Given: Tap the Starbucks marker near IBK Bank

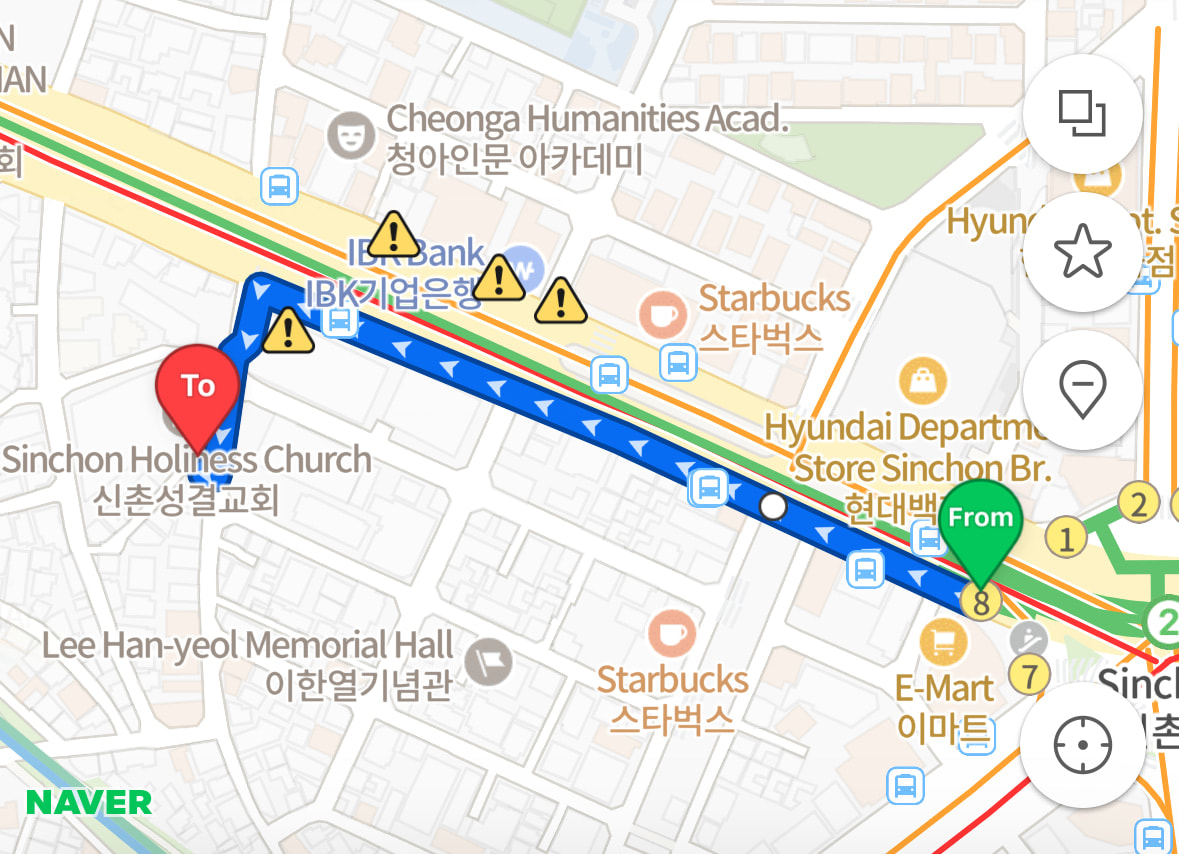Looking at the screenshot, I should click(662, 315).
